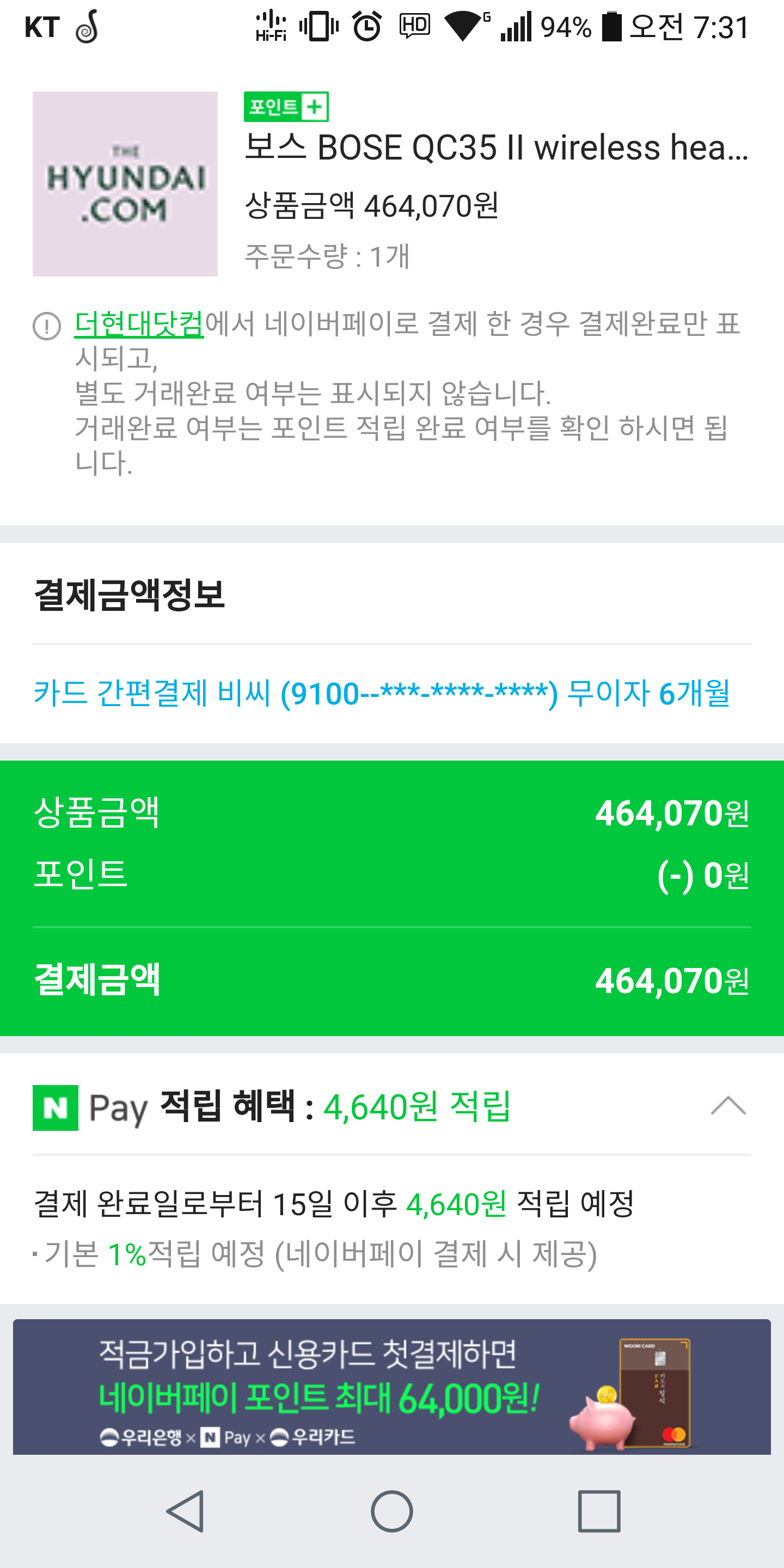Open the BOSE QC35 II product thumbnail
This screenshot has height=1568, width=784.
click(x=125, y=184)
